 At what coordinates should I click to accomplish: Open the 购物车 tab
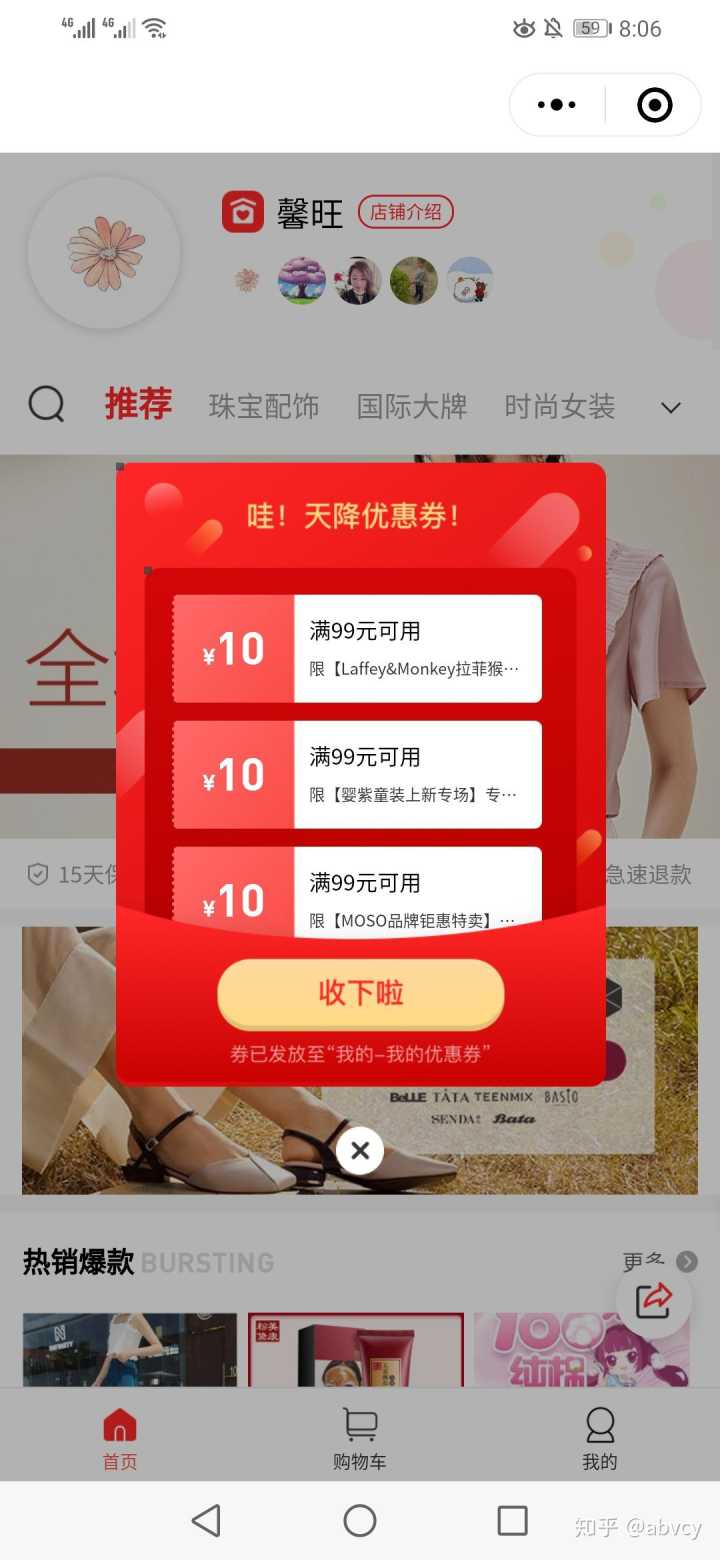[359, 1438]
